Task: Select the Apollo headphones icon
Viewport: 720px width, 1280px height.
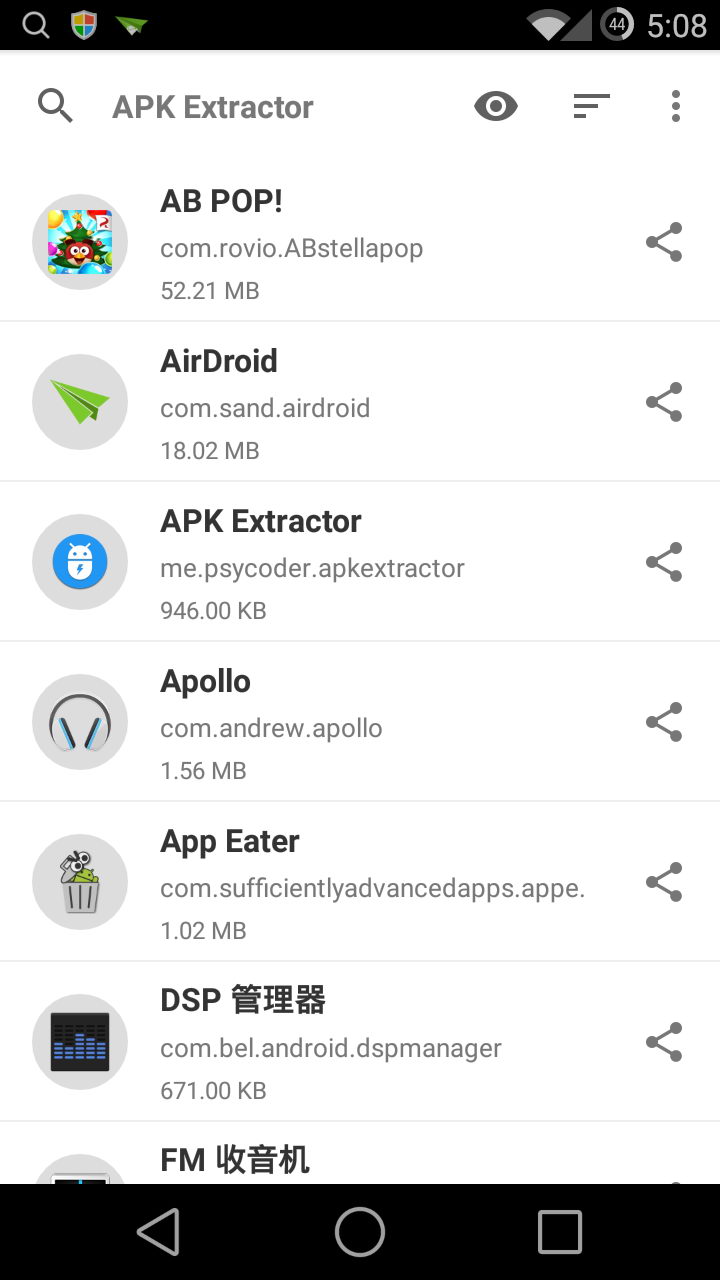Action: click(x=80, y=721)
